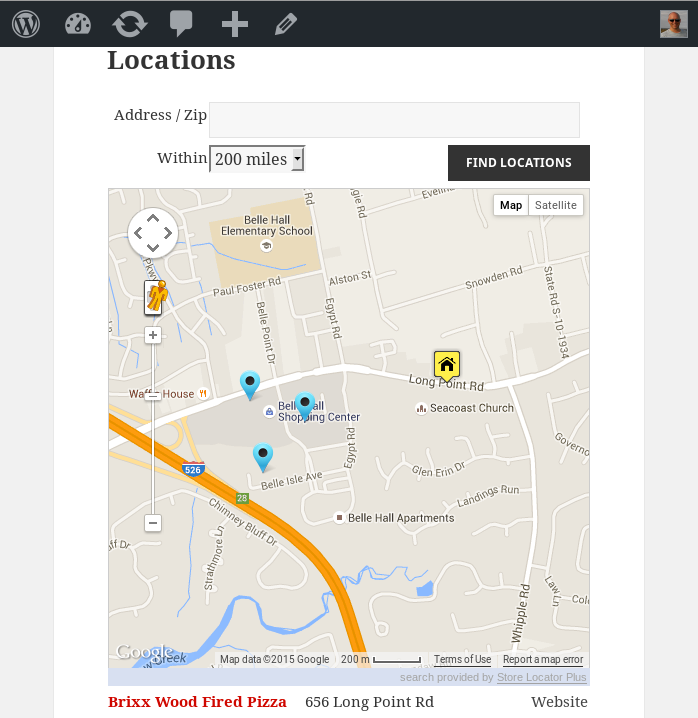
Task: Open the WordPress logo menu
Action: click(26, 24)
